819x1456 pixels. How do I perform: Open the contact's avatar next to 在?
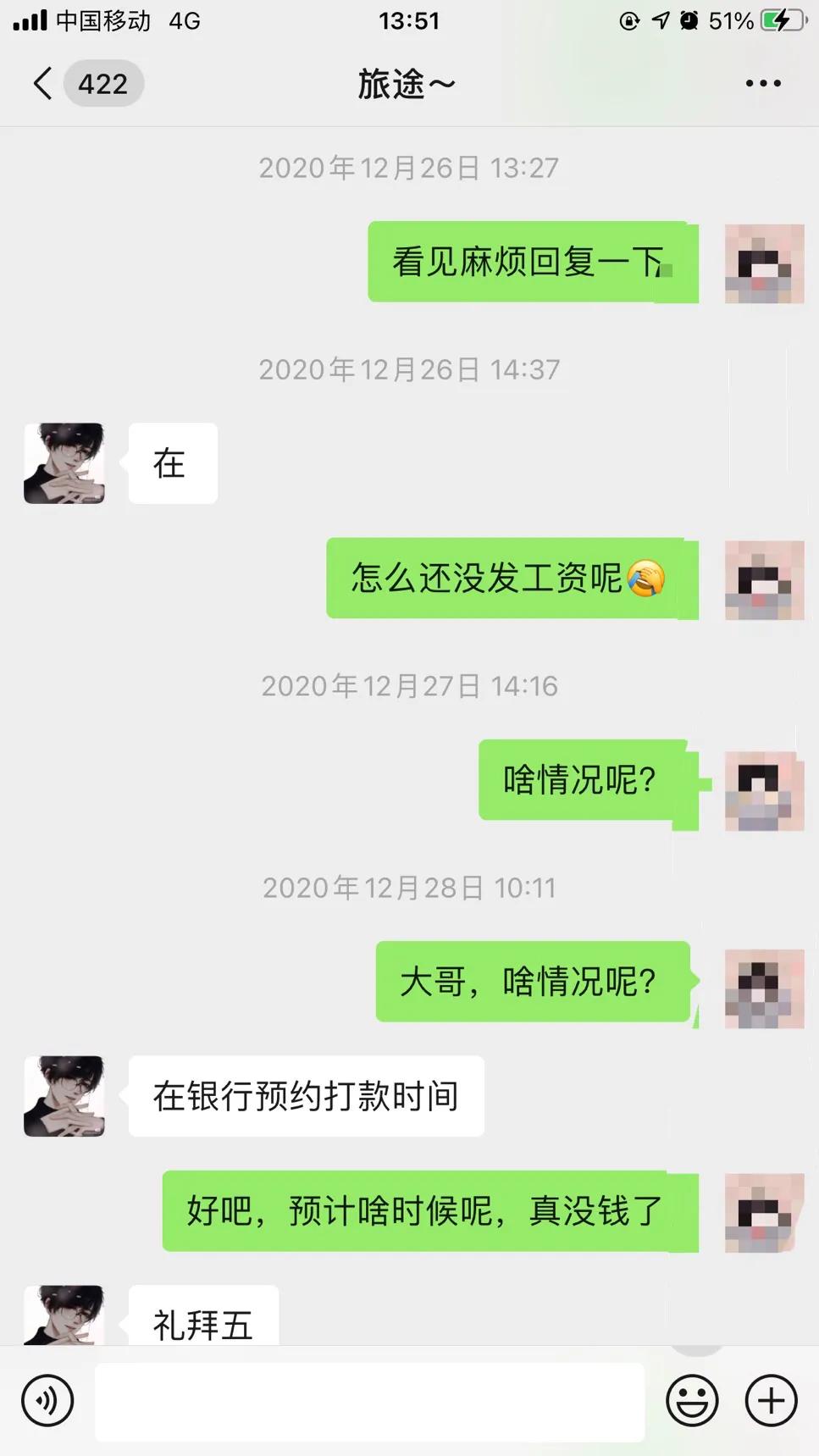tap(64, 463)
